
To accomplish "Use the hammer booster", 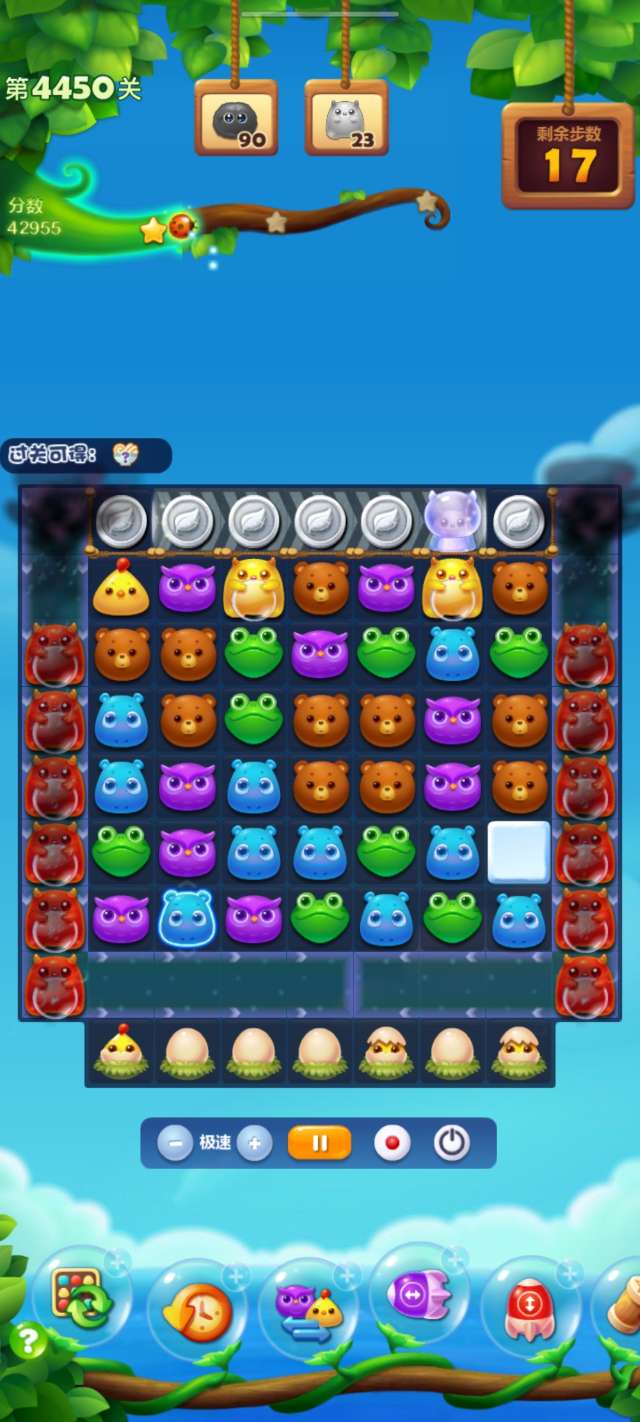I will tap(622, 1305).
